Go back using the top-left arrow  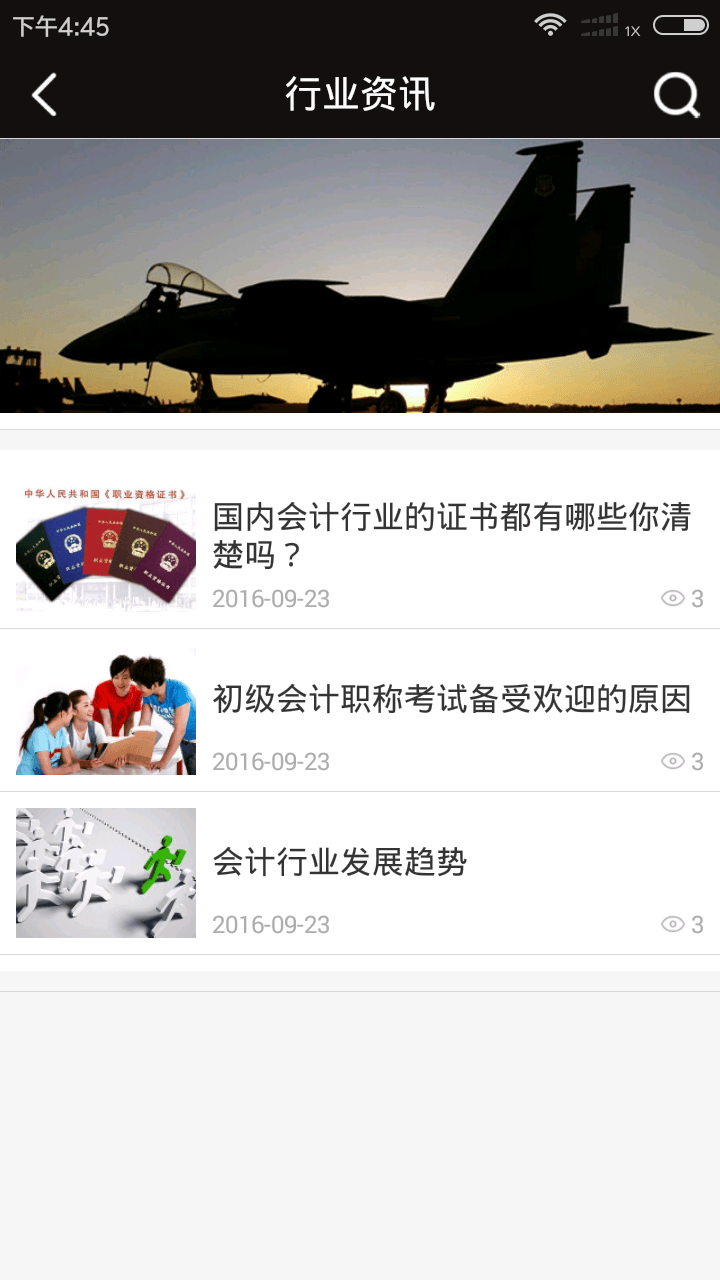point(44,96)
